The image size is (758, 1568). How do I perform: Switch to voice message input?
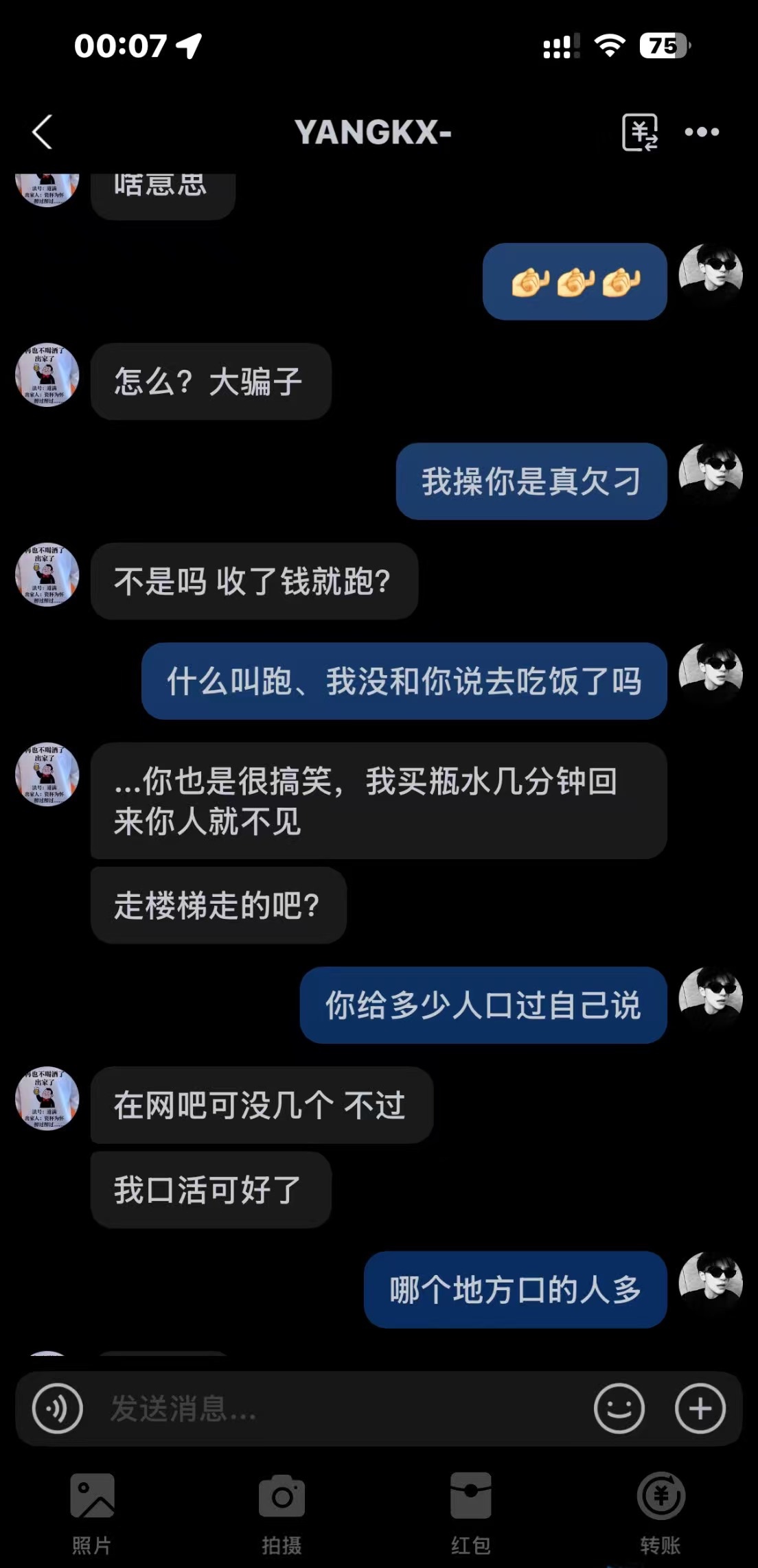click(58, 1409)
